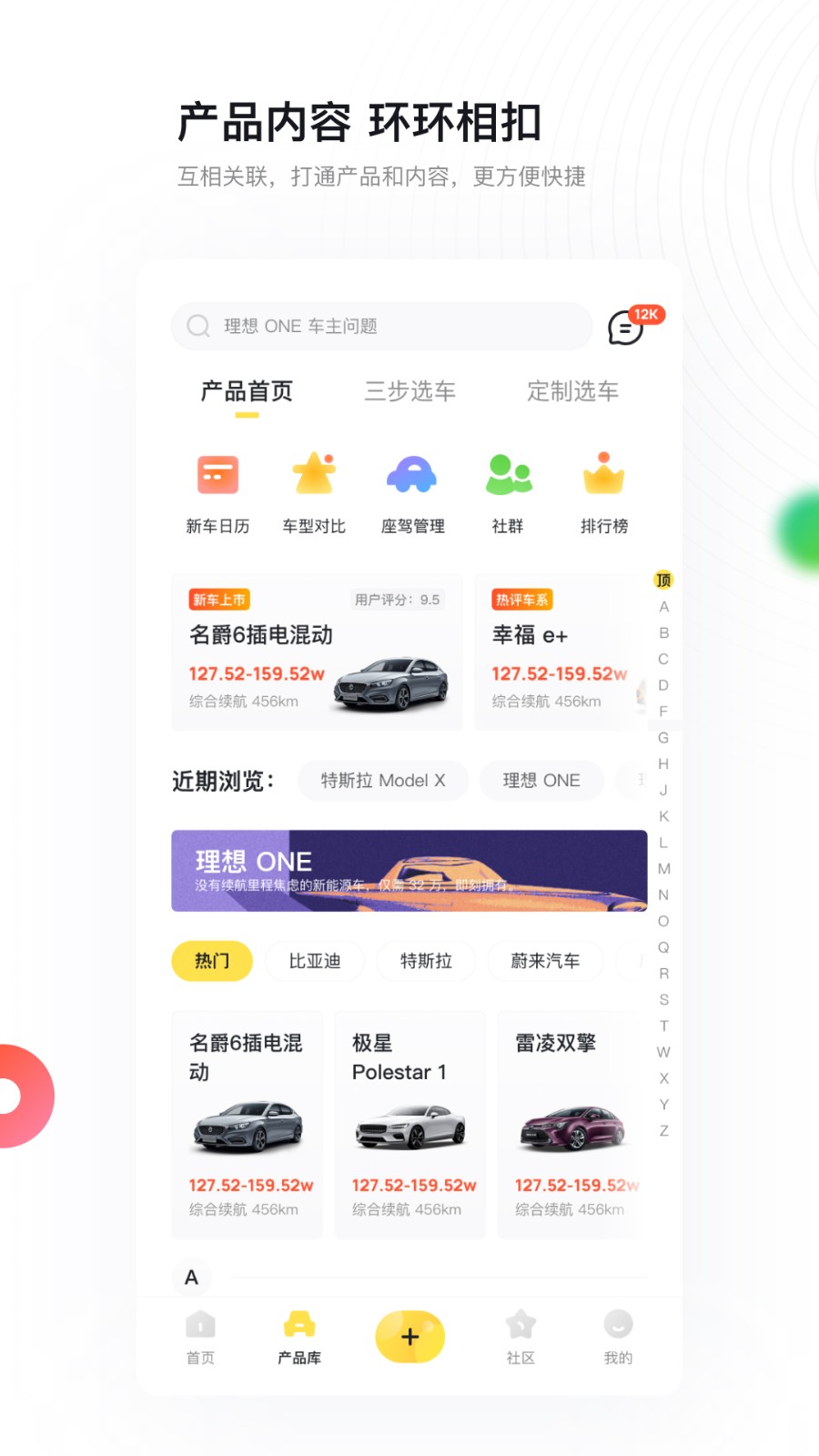Switch to the 定制选车 tab
This screenshot has height=1456, width=819.
[571, 391]
